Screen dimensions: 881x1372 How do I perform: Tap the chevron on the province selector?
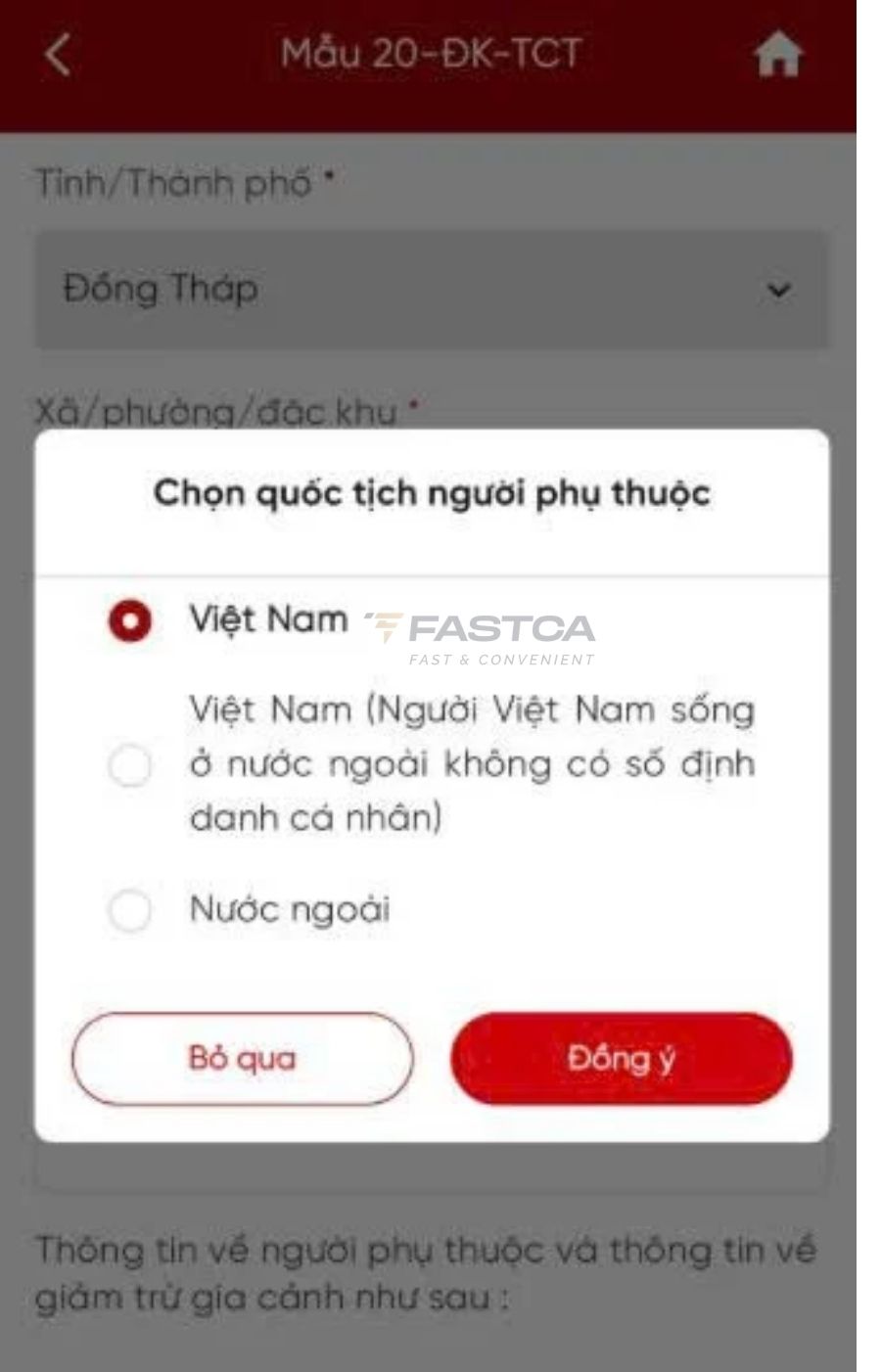tap(778, 289)
